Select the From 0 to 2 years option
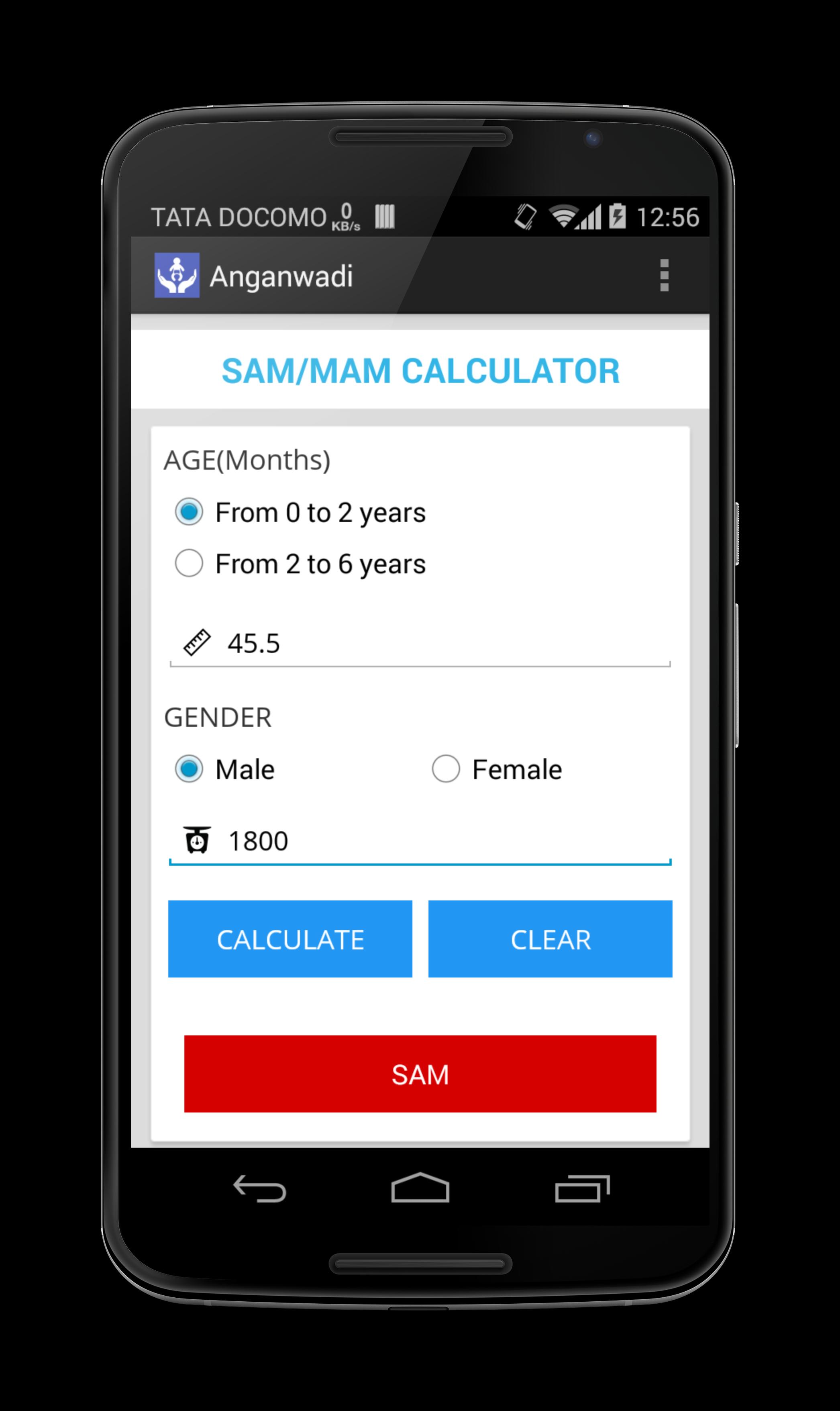The height and width of the screenshot is (1411, 840). (x=189, y=512)
